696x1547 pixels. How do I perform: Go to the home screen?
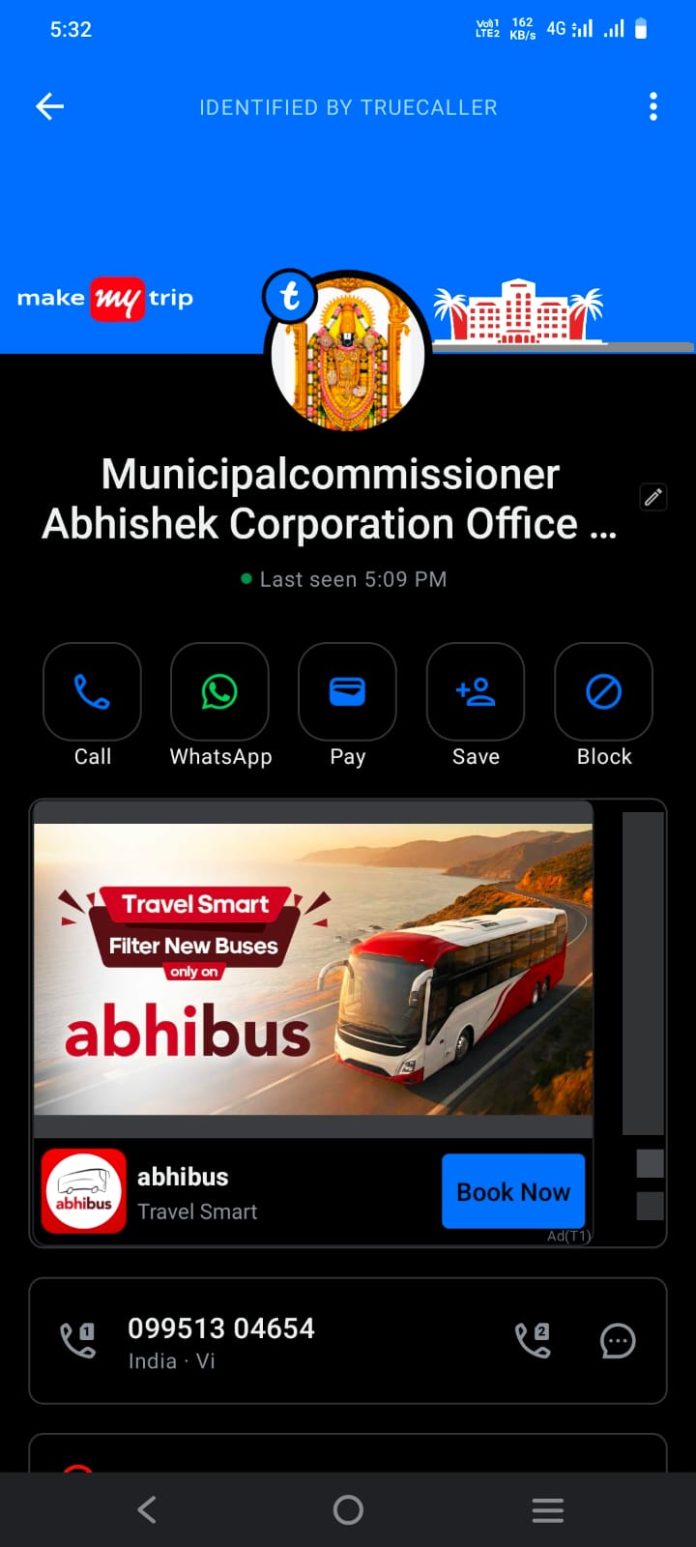pyautogui.click(x=347, y=1509)
